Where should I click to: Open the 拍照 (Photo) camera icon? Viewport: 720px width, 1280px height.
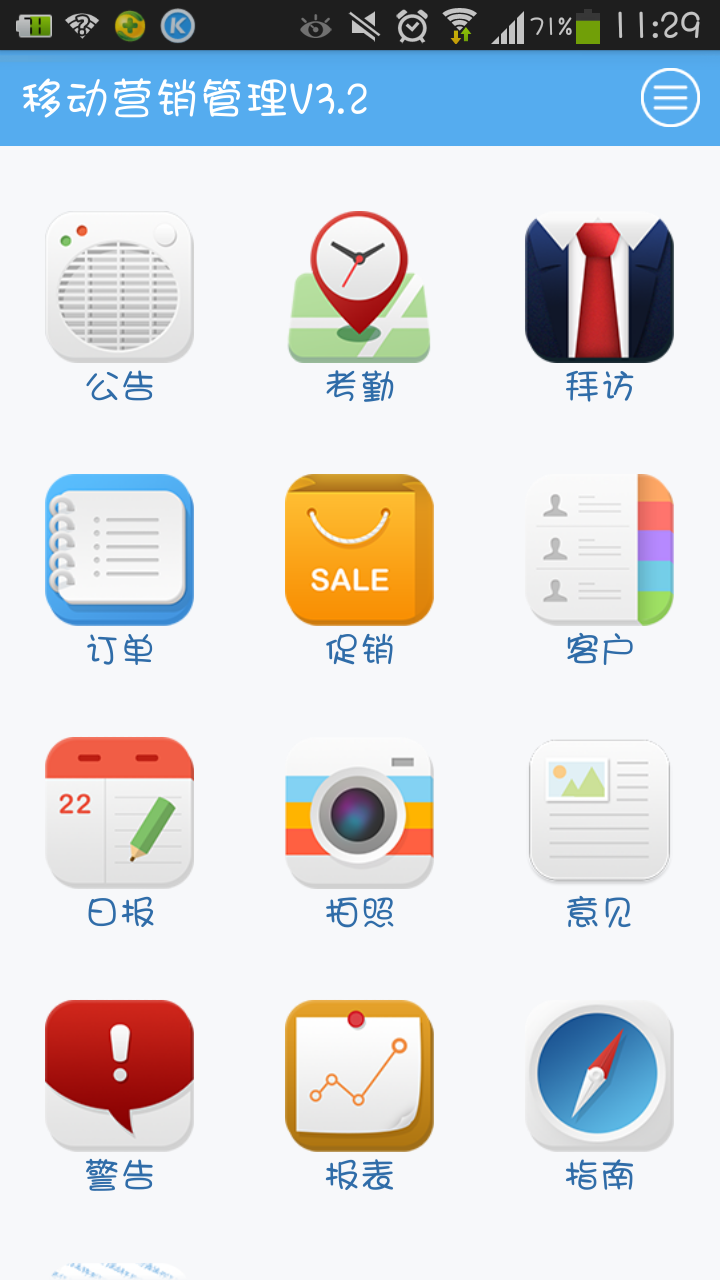[359, 810]
